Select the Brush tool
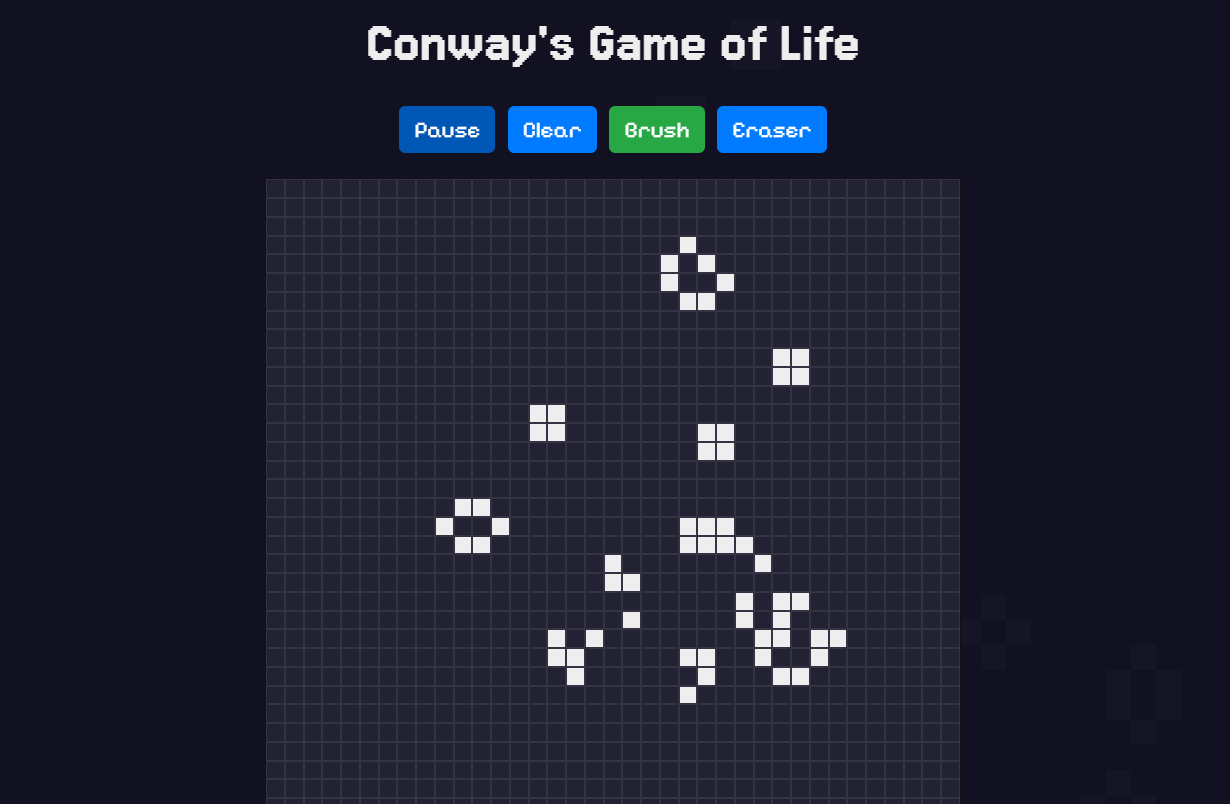The image size is (1230, 804). pos(656,130)
